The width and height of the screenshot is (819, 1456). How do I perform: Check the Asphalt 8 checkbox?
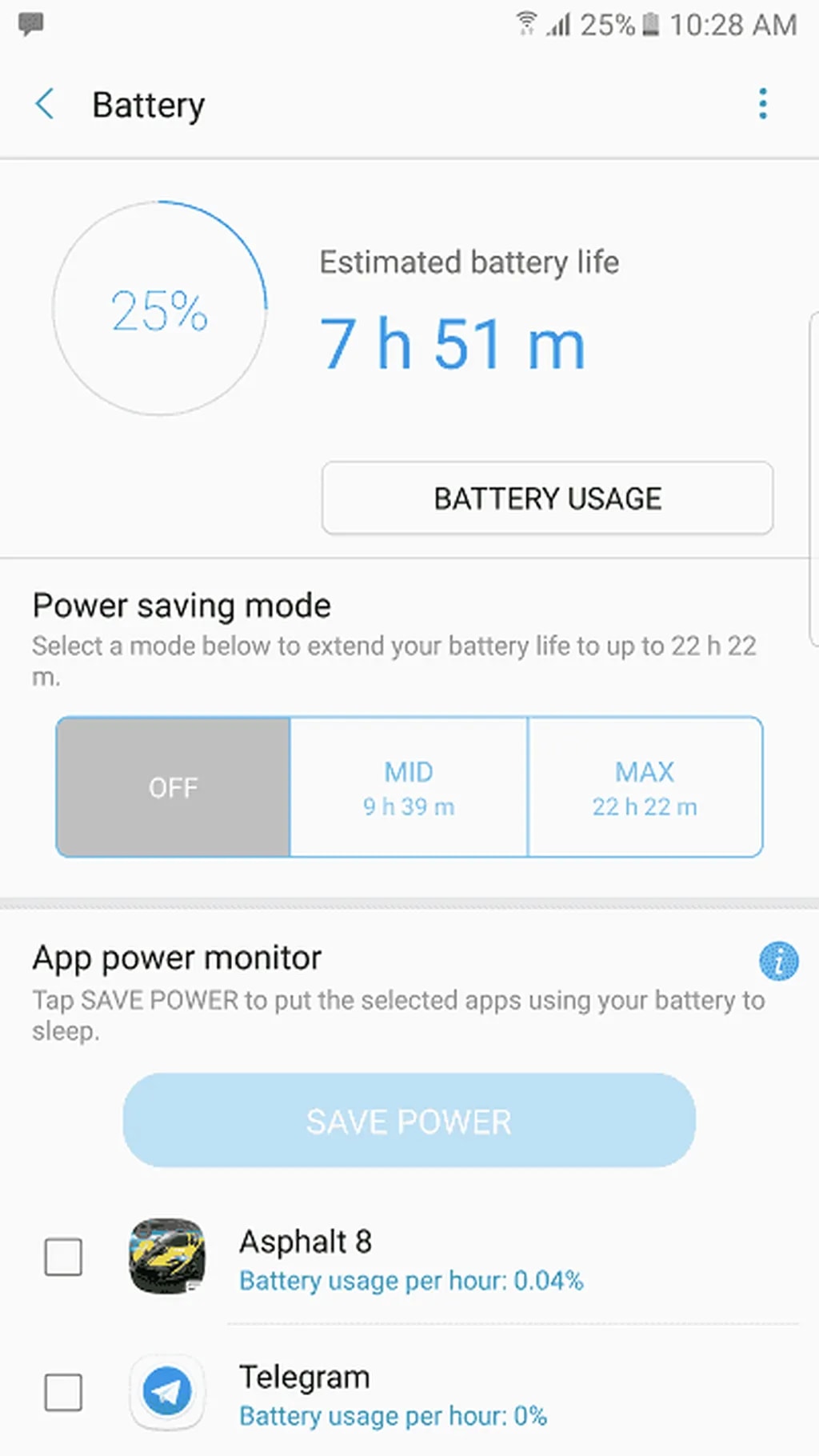point(63,1257)
